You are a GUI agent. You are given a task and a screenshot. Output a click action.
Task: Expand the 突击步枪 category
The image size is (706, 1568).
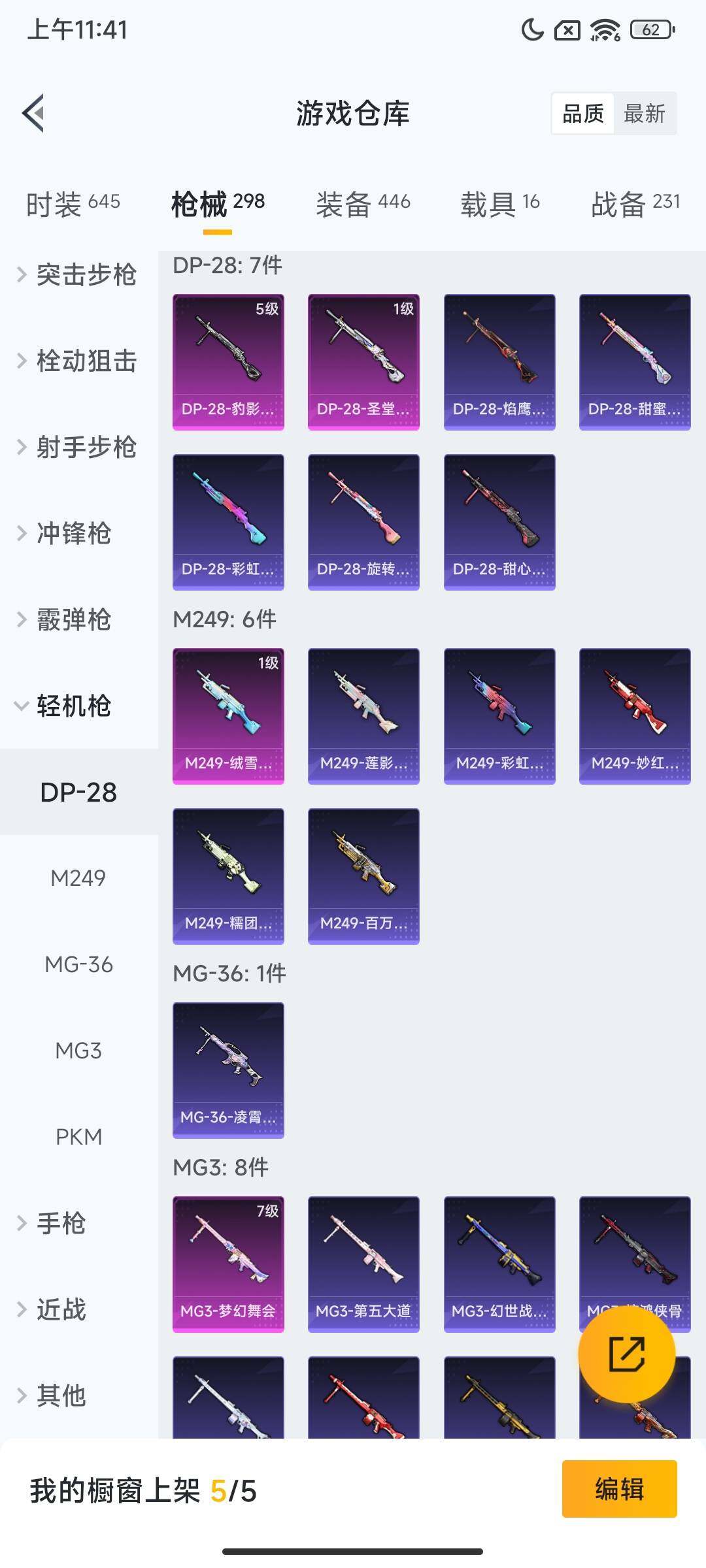coord(78,275)
